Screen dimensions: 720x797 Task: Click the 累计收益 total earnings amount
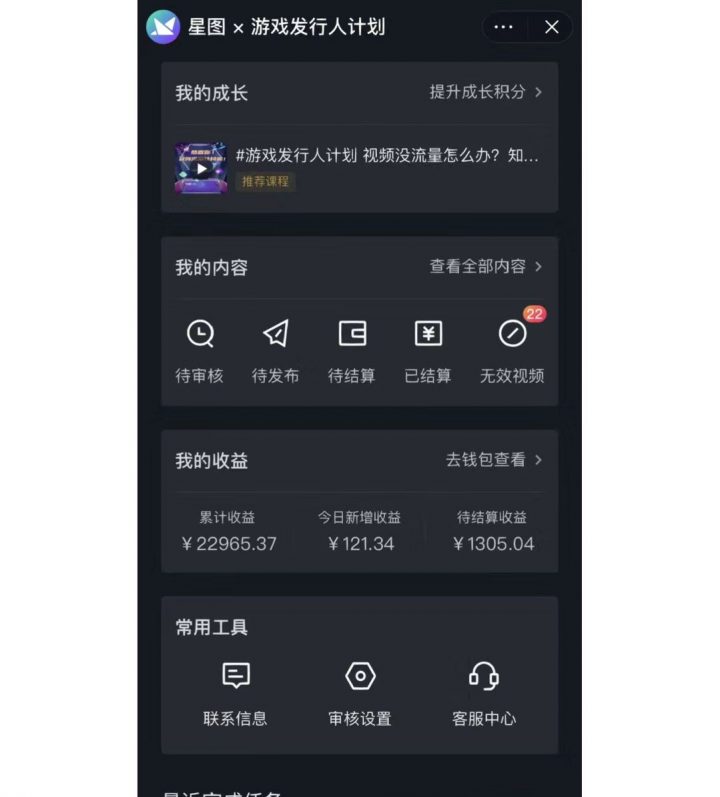tap(228, 543)
